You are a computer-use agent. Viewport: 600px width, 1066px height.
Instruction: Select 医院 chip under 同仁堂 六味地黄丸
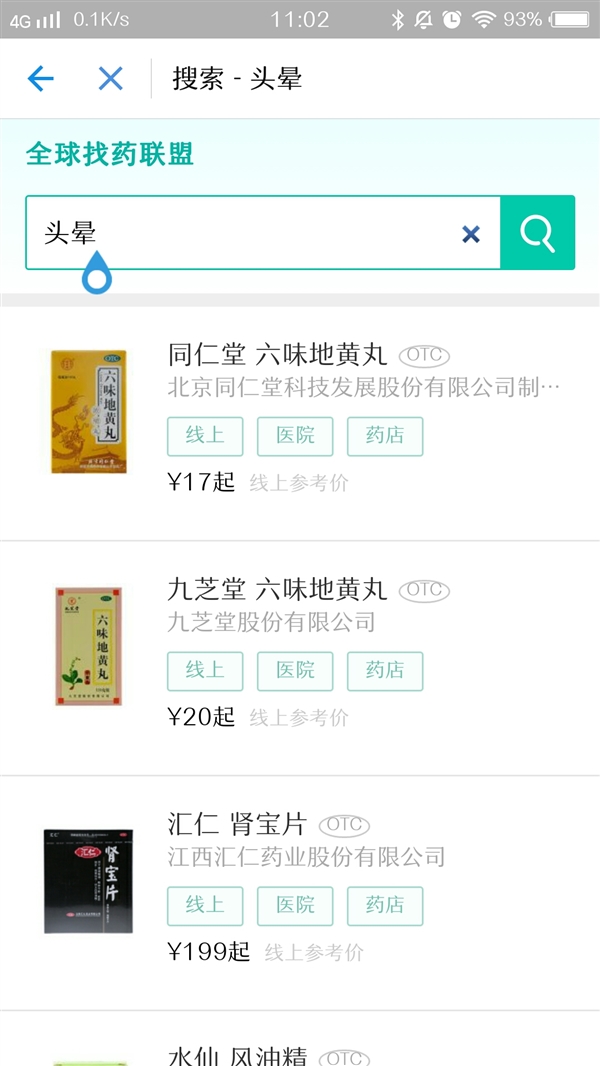point(295,436)
